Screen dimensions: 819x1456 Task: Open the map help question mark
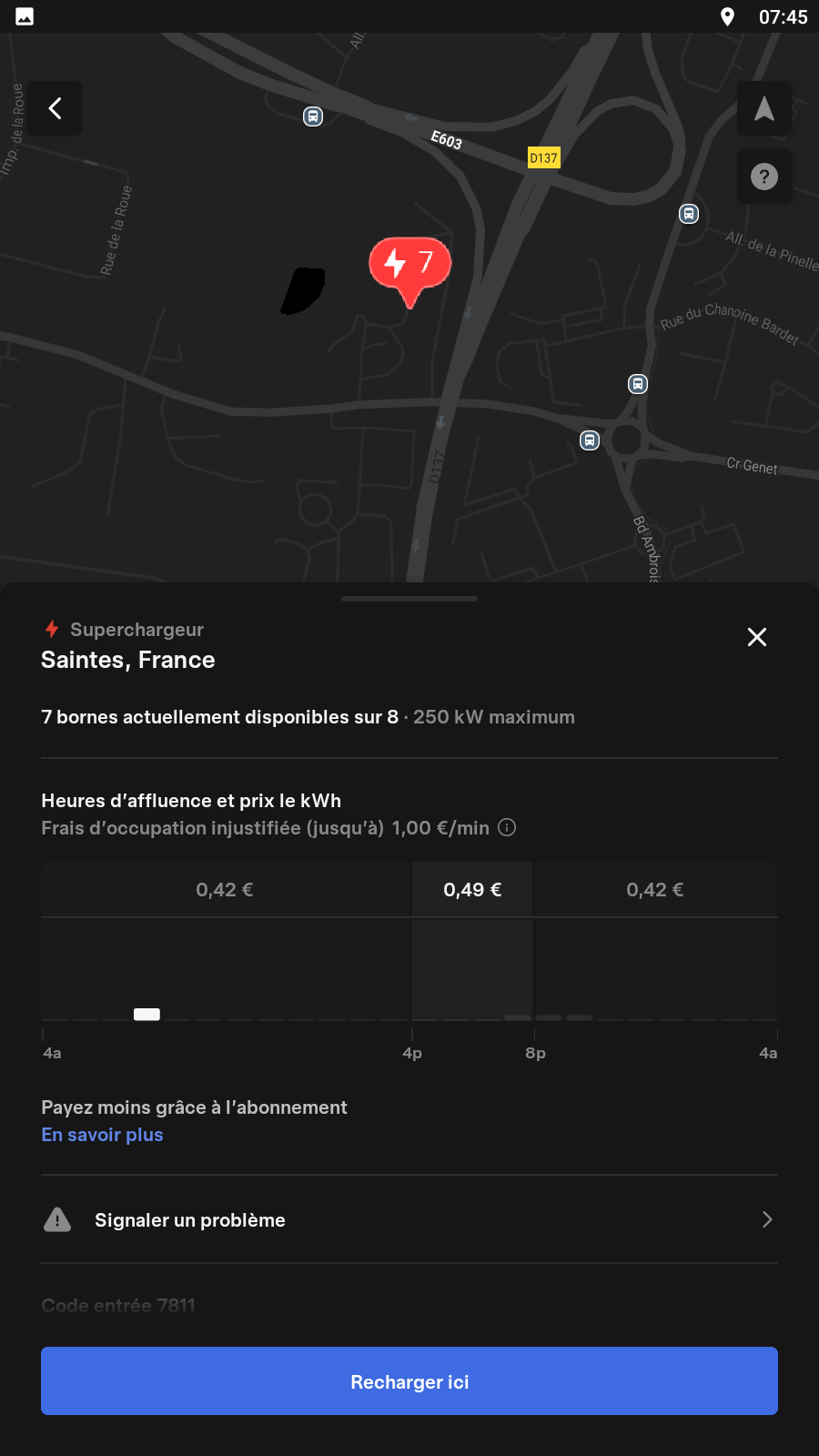point(763,177)
